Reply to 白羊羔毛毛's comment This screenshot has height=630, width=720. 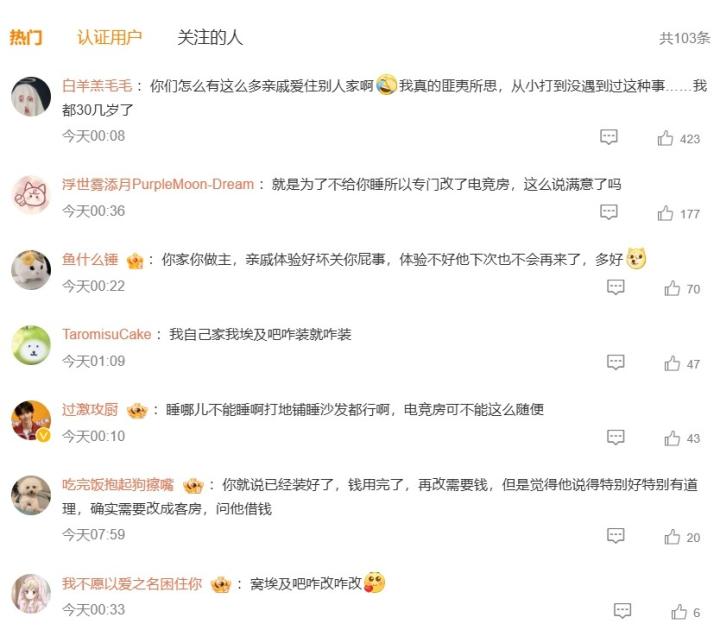(x=608, y=137)
